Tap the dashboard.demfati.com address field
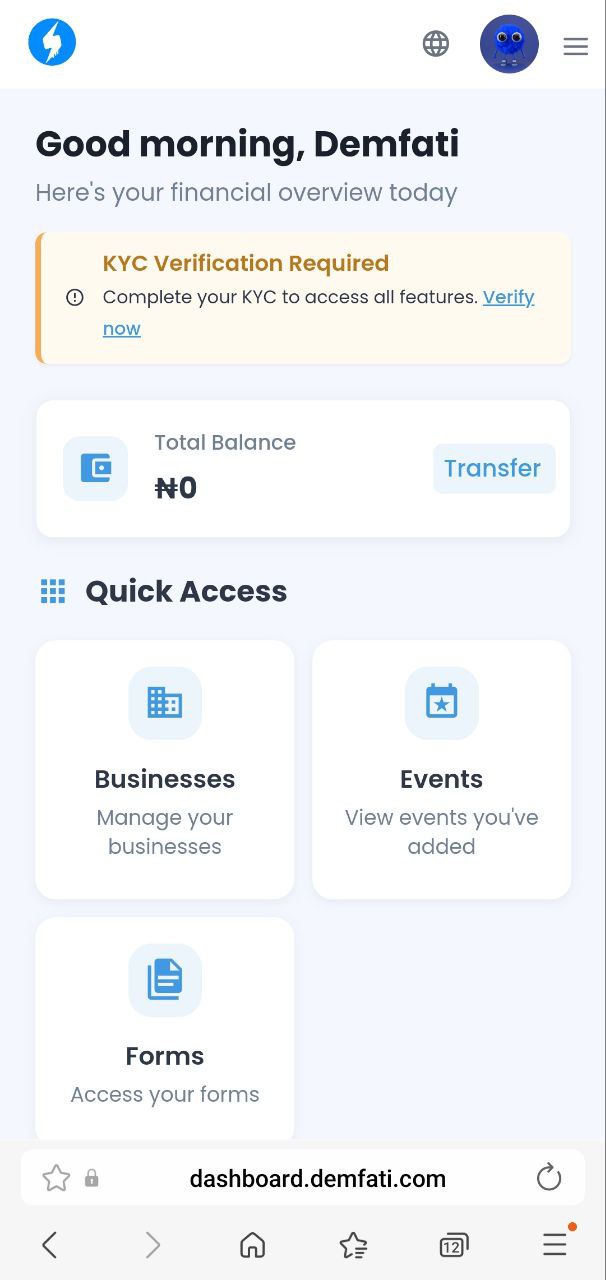The width and height of the screenshot is (606, 1280). click(x=317, y=1178)
